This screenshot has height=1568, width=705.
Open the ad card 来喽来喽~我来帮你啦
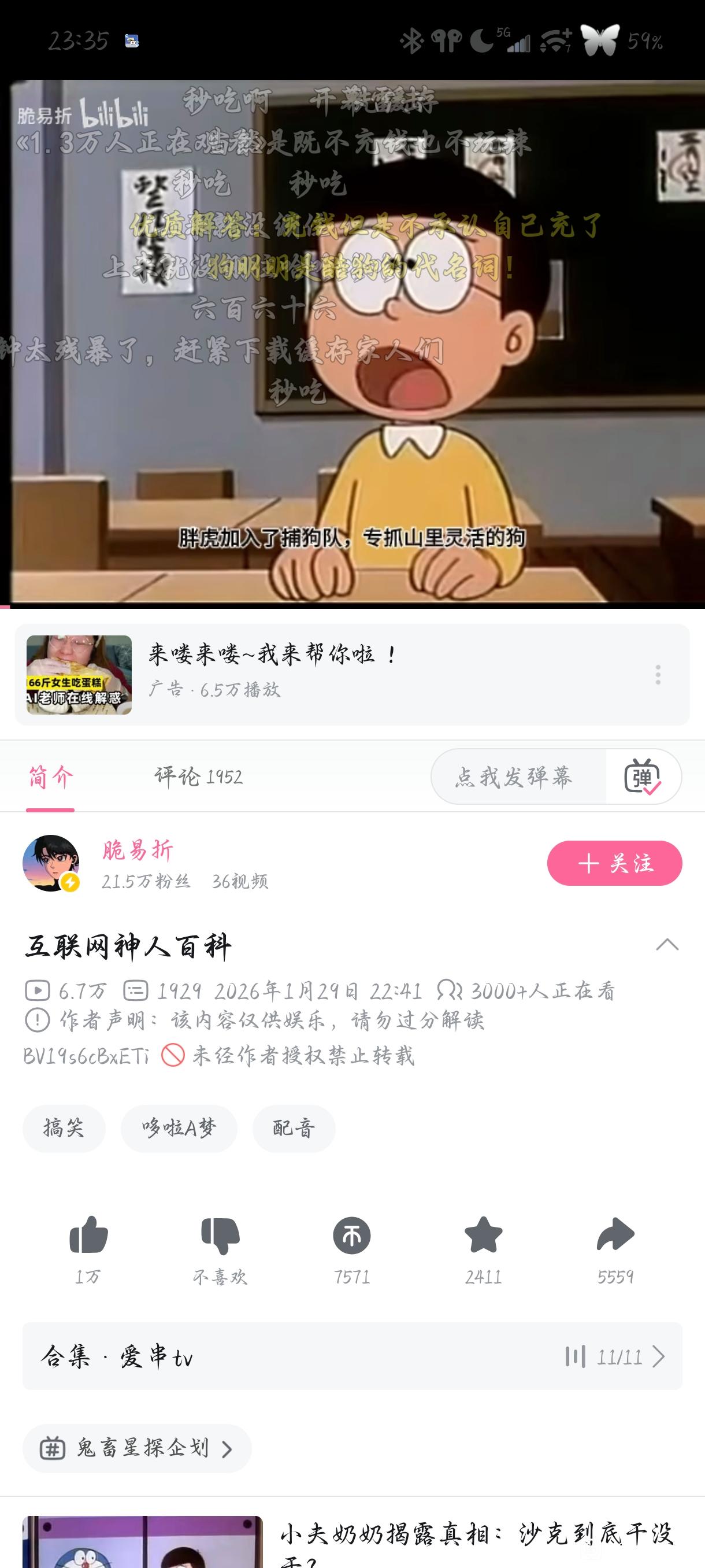click(352, 674)
